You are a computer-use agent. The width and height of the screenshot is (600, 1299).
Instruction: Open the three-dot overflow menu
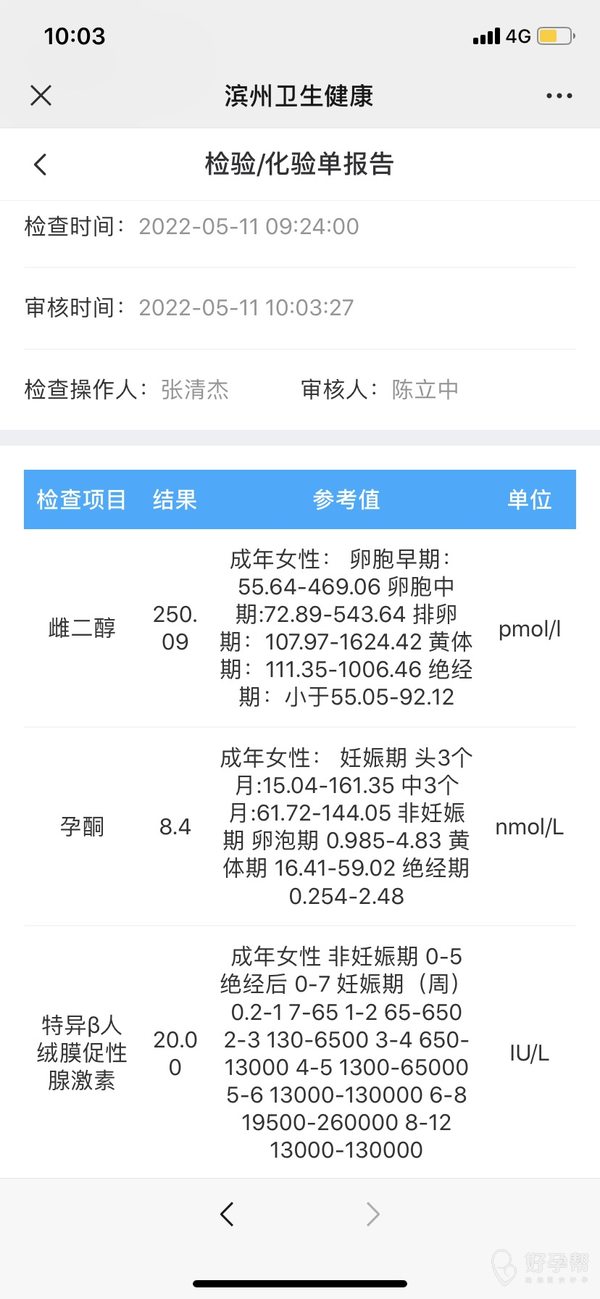pyautogui.click(x=559, y=96)
